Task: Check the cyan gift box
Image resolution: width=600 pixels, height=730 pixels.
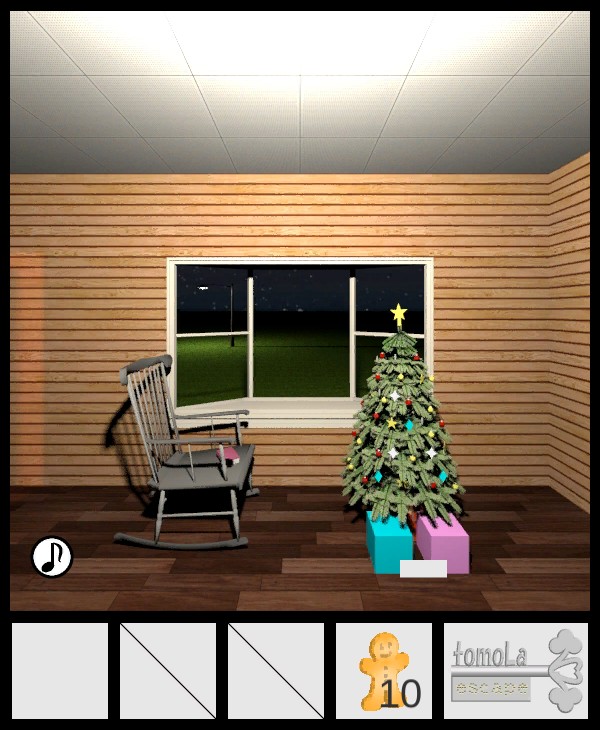Action: 388,542
